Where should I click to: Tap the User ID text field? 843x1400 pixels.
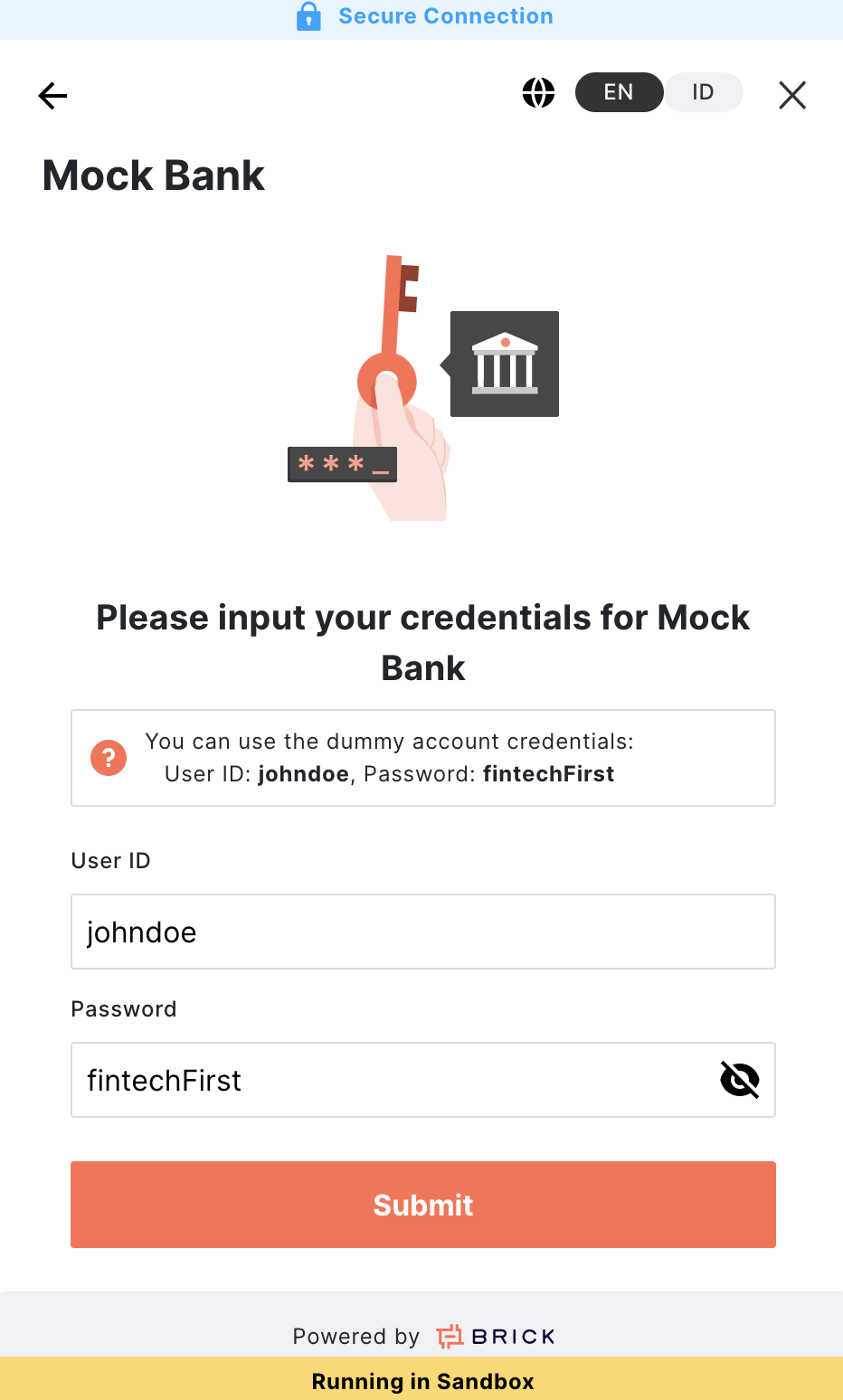click(x=423, y=932)
